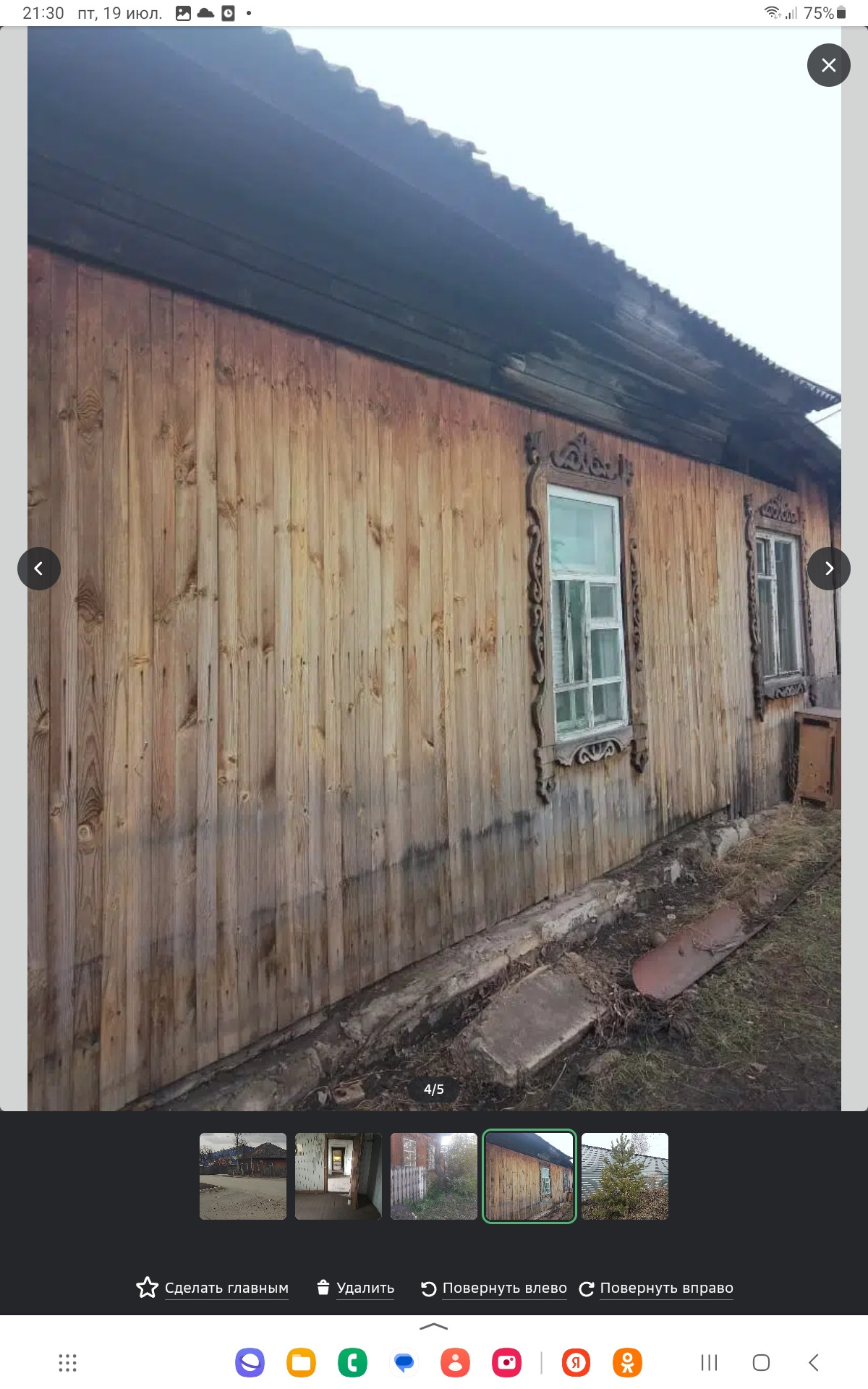Expand the taskbar handle arrow

tap(434, 1326)
